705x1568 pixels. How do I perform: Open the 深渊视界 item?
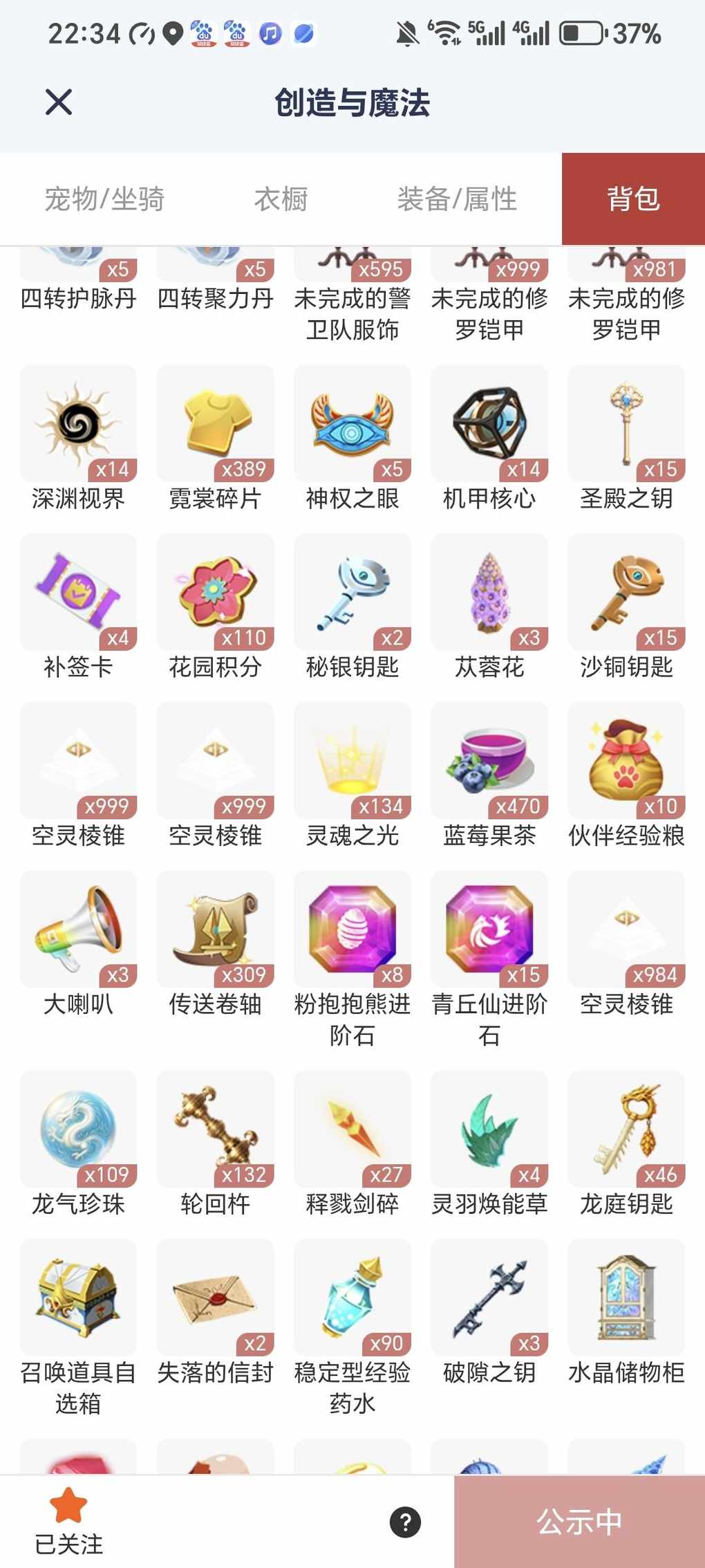(78, 423)
